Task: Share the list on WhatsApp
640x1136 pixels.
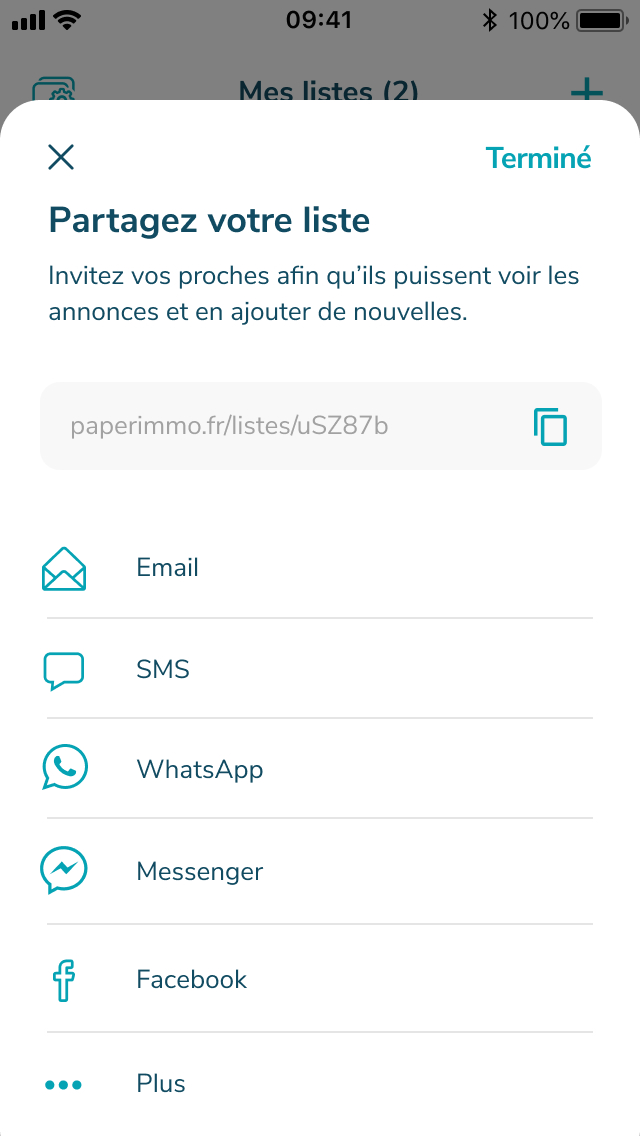Action: click(x=320, y=769)
